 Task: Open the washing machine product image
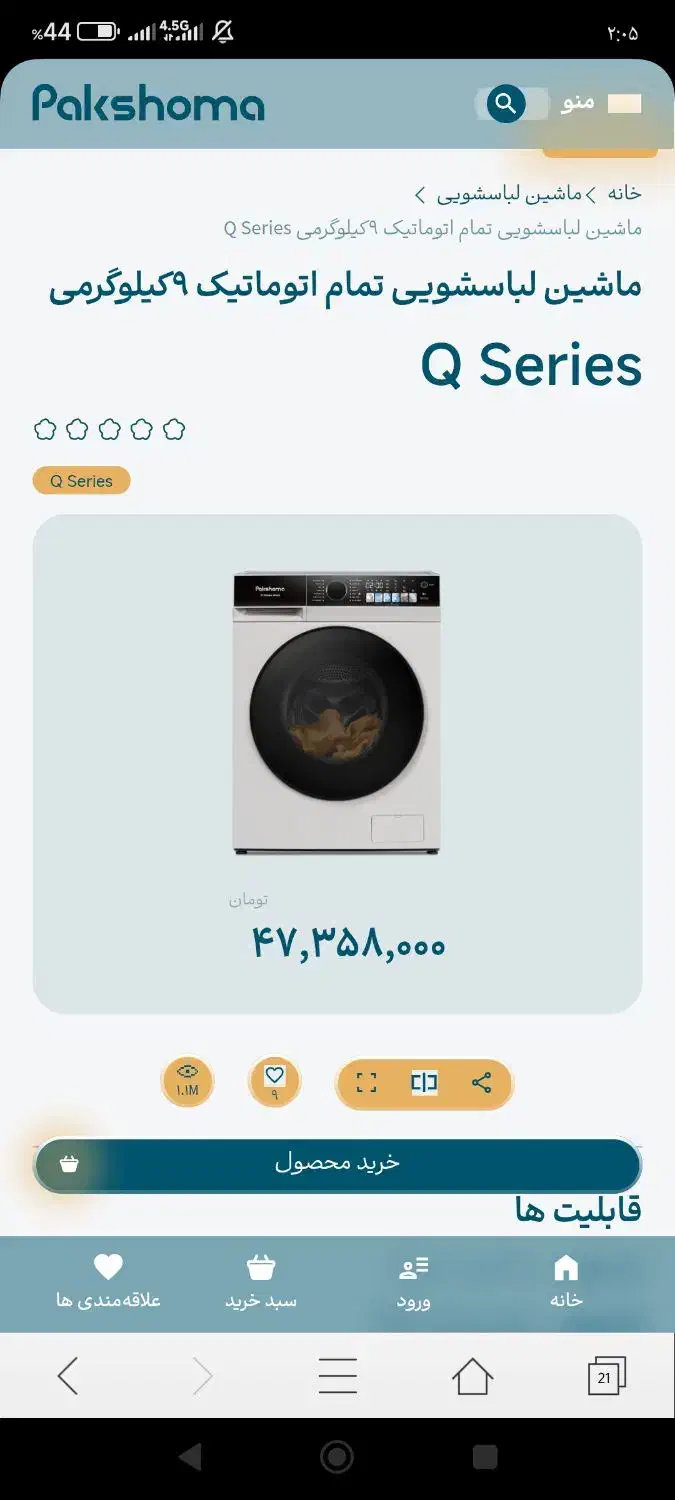pyautogui.click(x=337, y=712)
